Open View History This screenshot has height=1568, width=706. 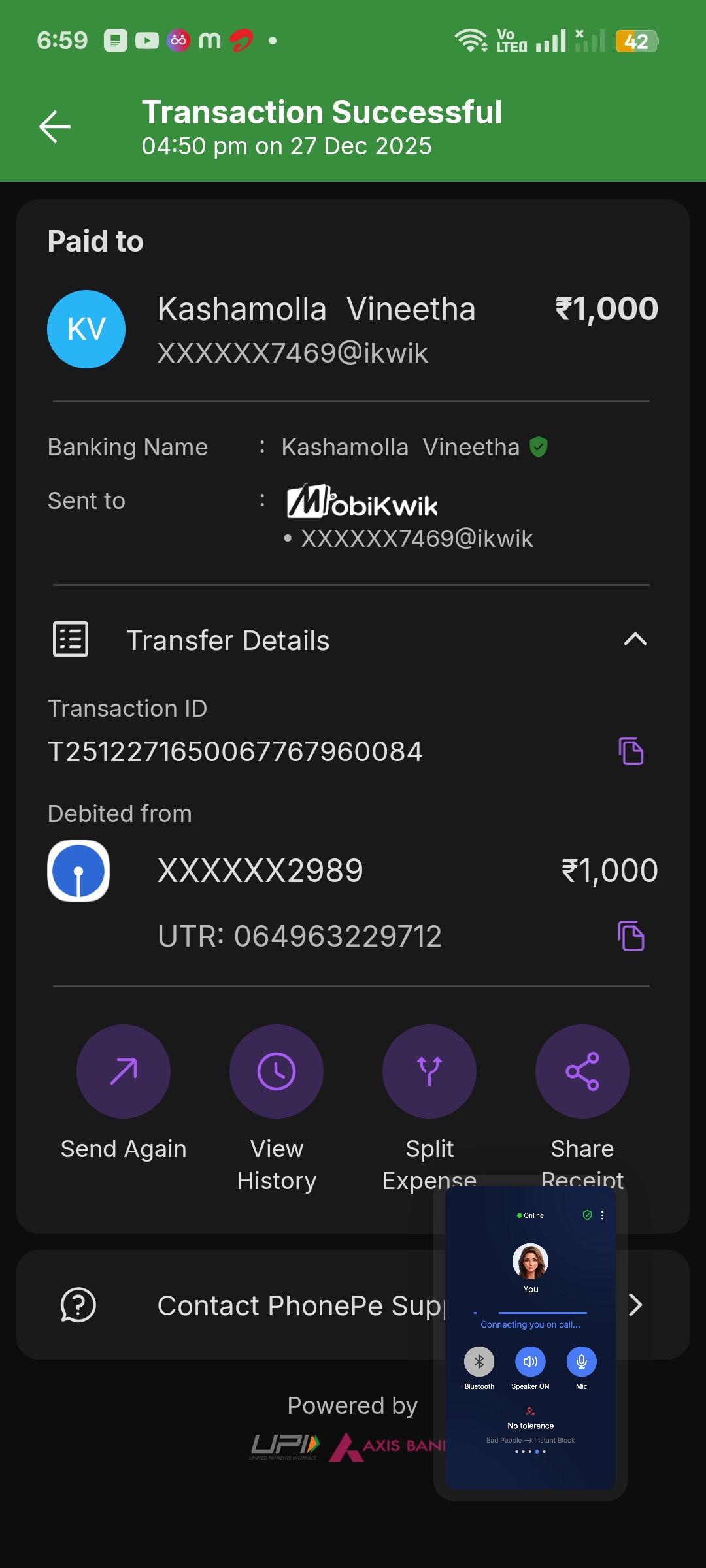(277, 1071)
